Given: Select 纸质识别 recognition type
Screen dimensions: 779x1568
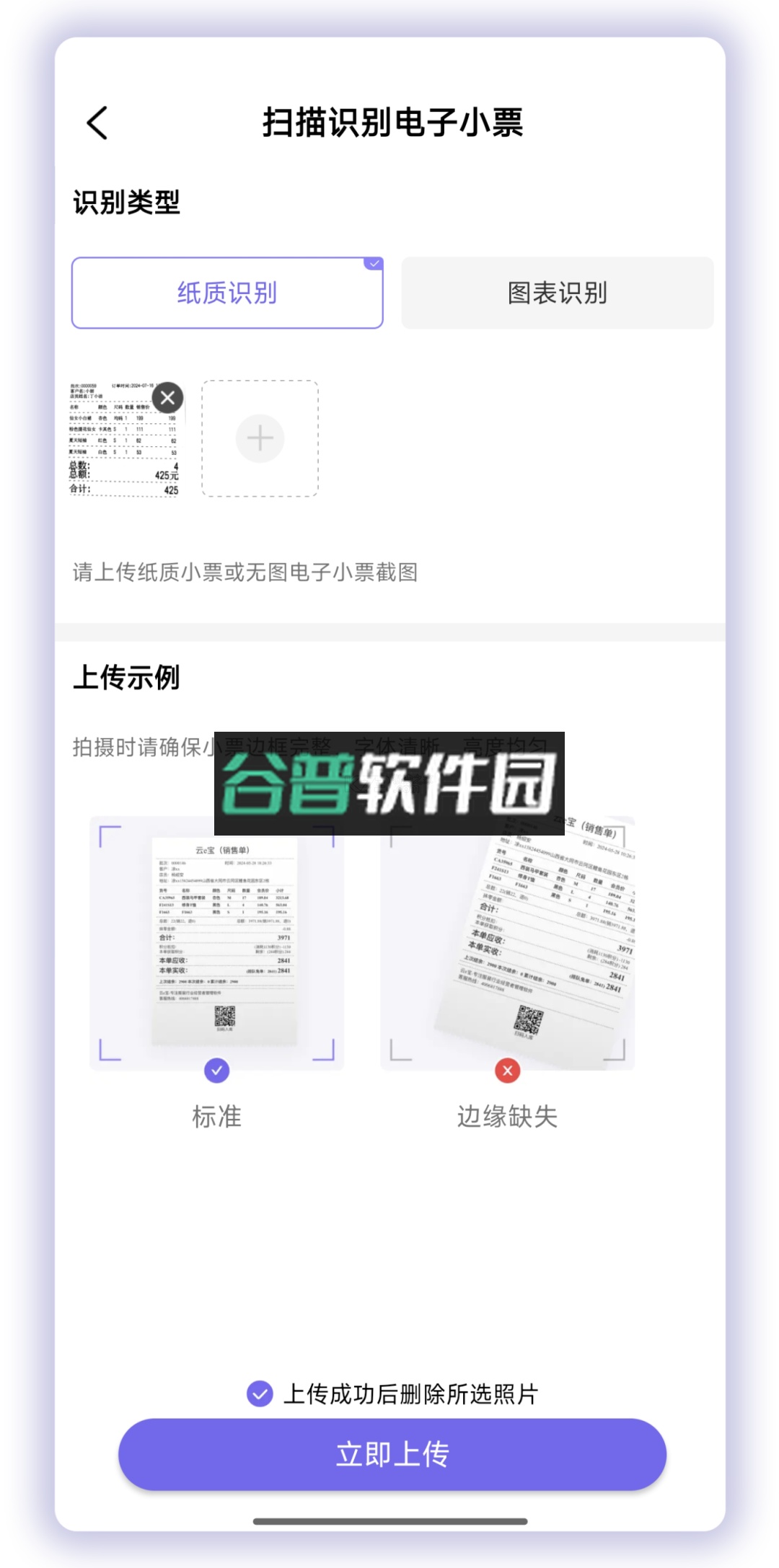Looking at the screenshot, I should [x=227, y=293].
